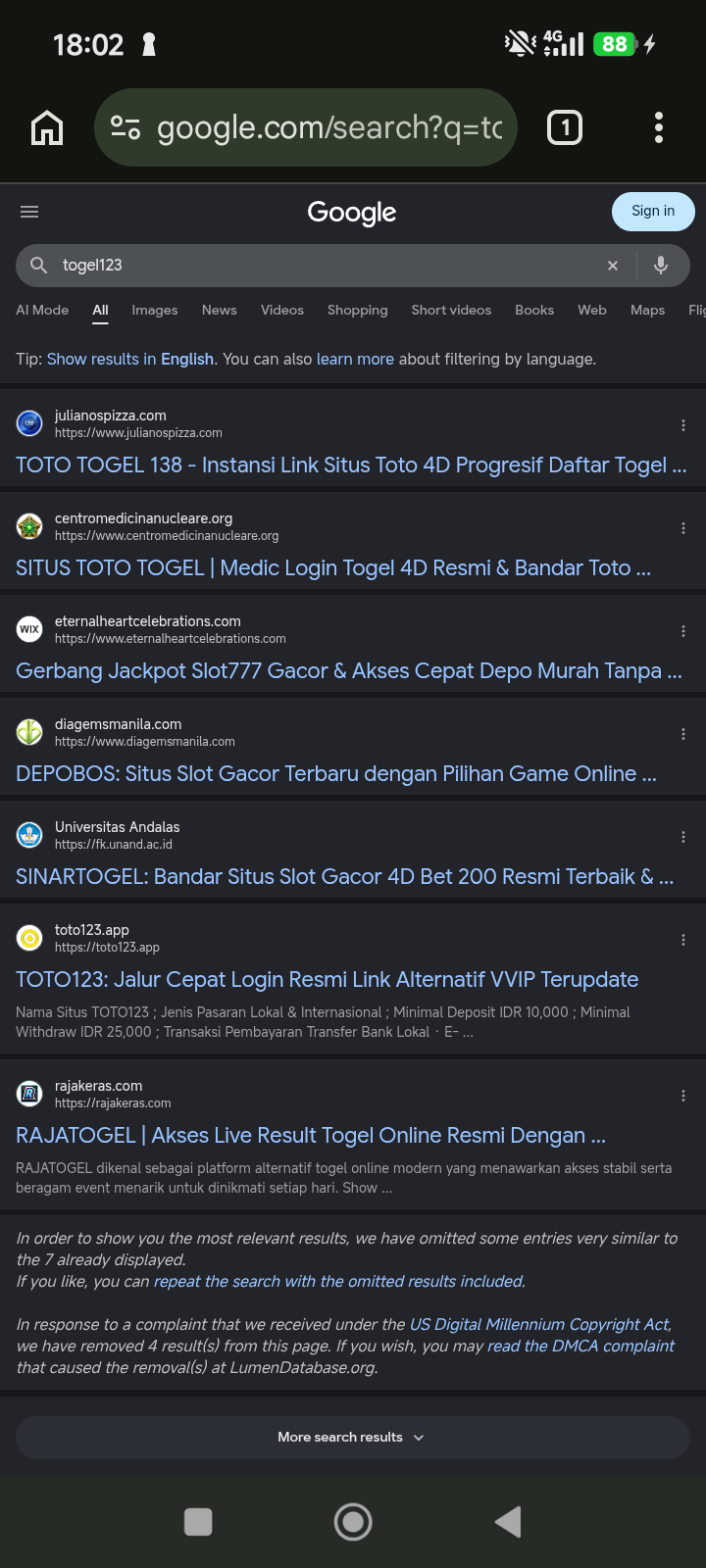
Task: Clear the togel123 search query
Action: [613, 266]
